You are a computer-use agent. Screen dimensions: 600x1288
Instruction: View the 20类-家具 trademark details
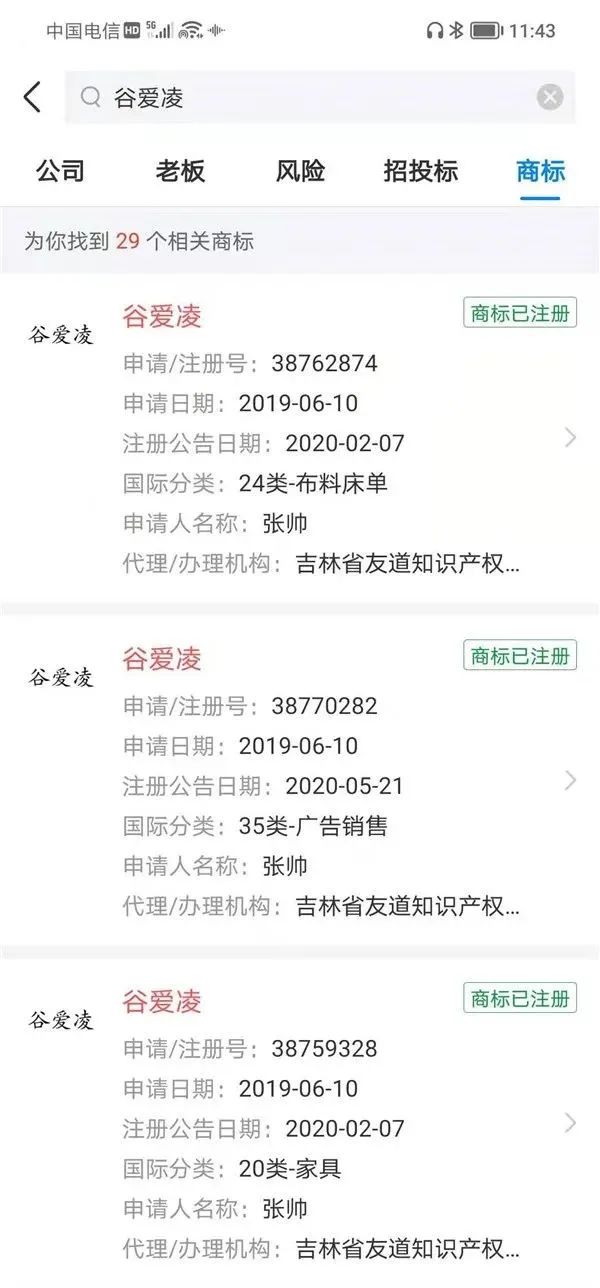tap(300, 1124)
